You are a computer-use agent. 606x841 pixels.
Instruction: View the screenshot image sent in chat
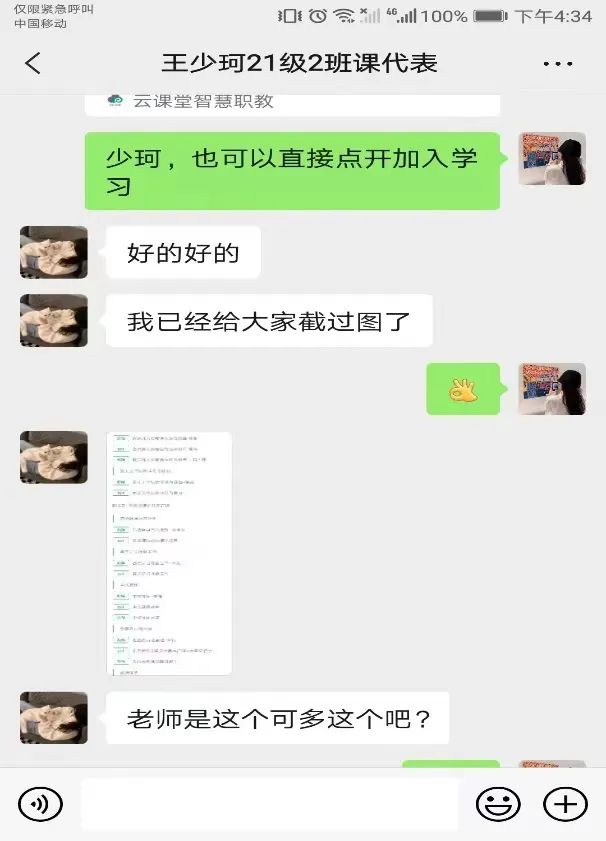(169, 553)
